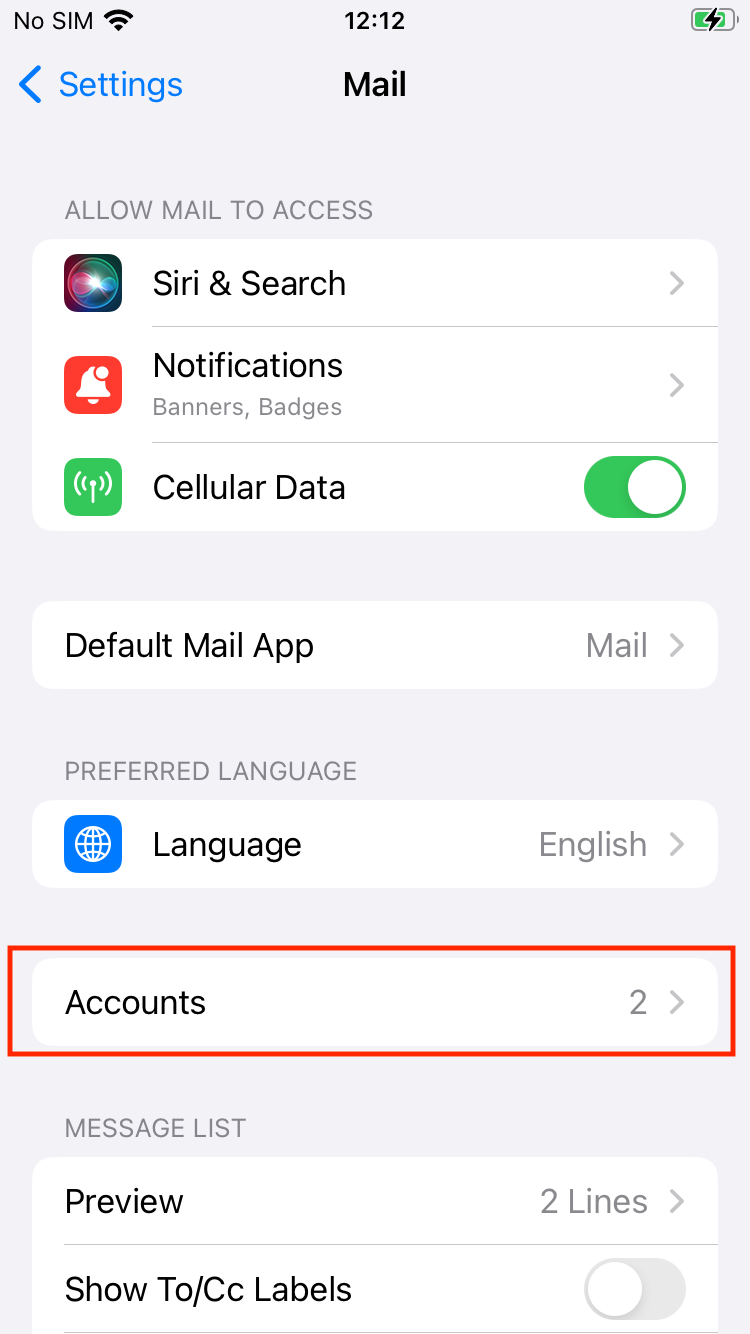The height and width of the screenshot is (1334, 750).
Task: Open message Preview lines setting
Action: pyautogui.click(x=375, y=1201)
